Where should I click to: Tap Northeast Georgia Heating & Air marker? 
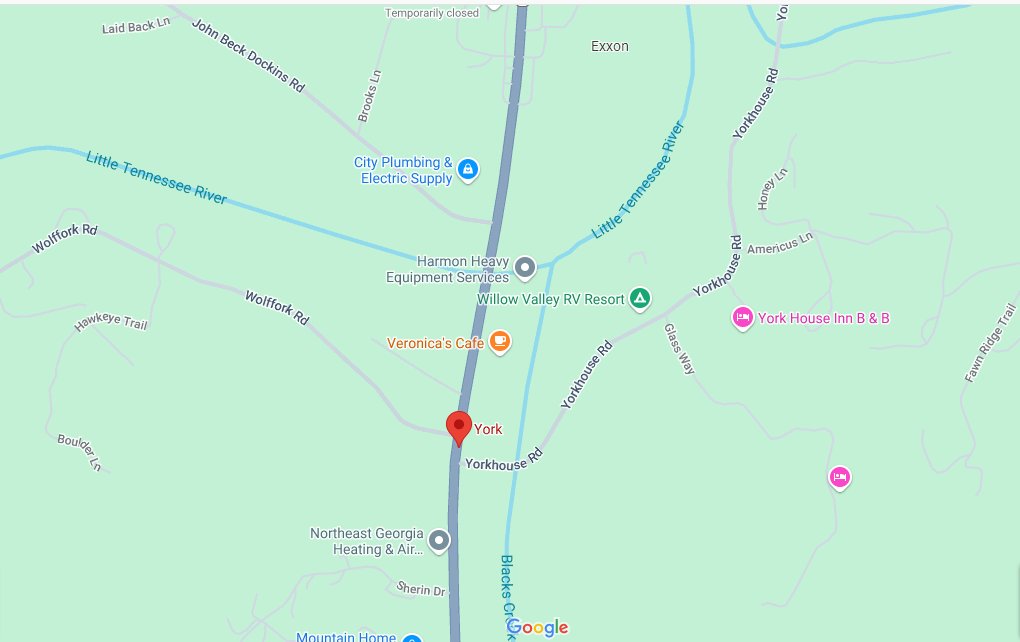coord(438,541)
